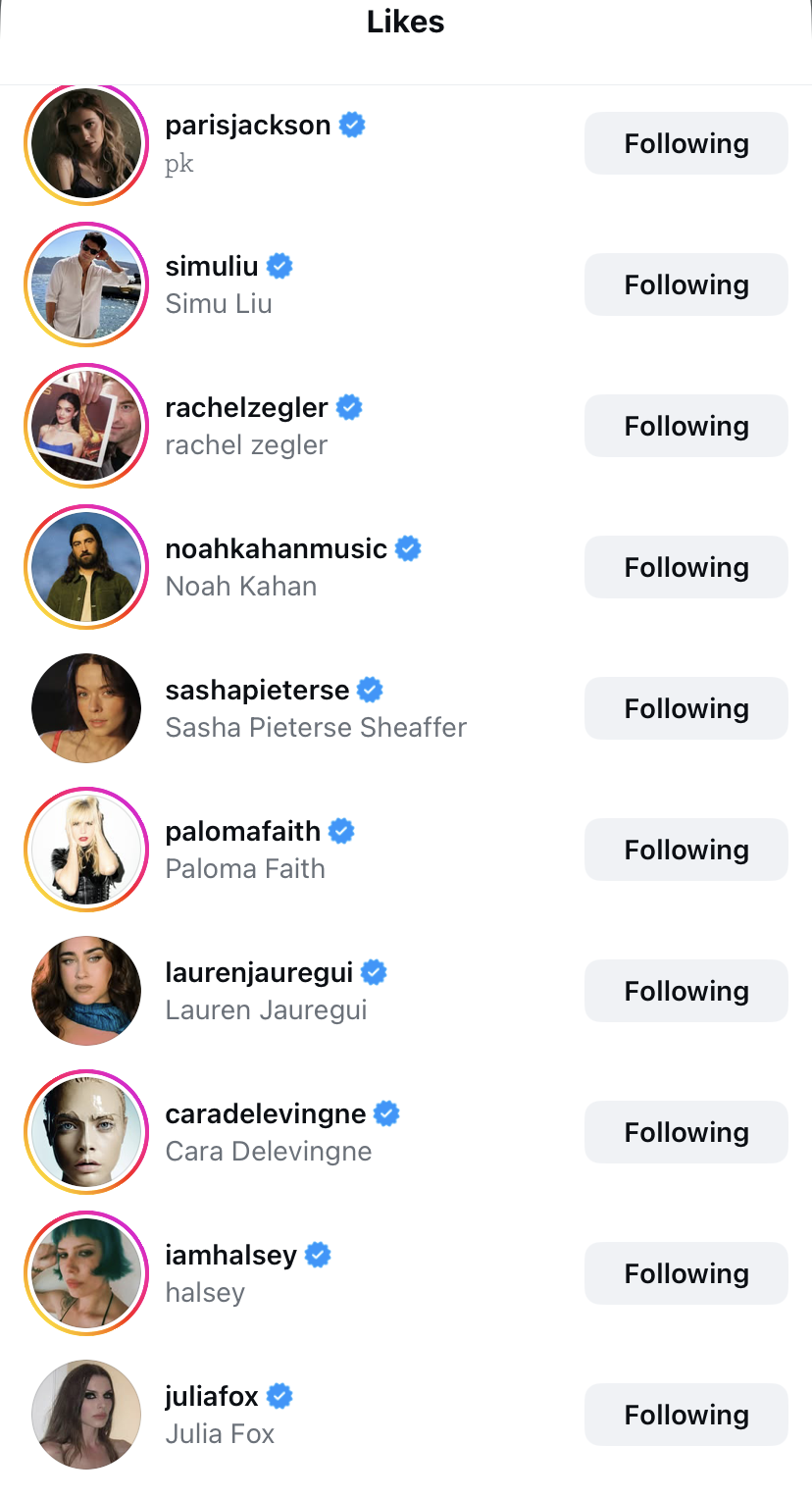Screen dimensions: 812x1497
Task: Tap Following beside caradelevingne
Action: click(685, 1132)
